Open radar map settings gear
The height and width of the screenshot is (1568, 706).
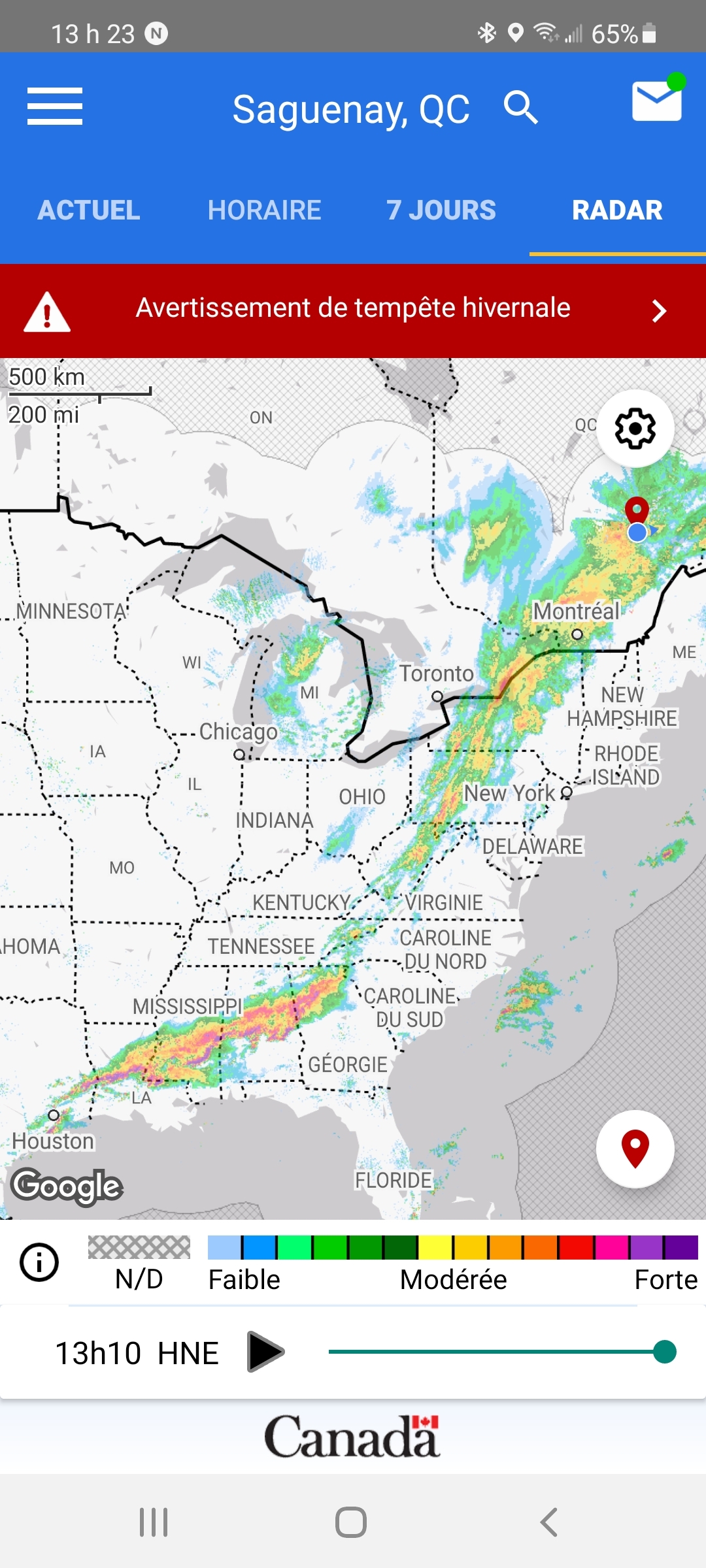[x=635, y=429]
